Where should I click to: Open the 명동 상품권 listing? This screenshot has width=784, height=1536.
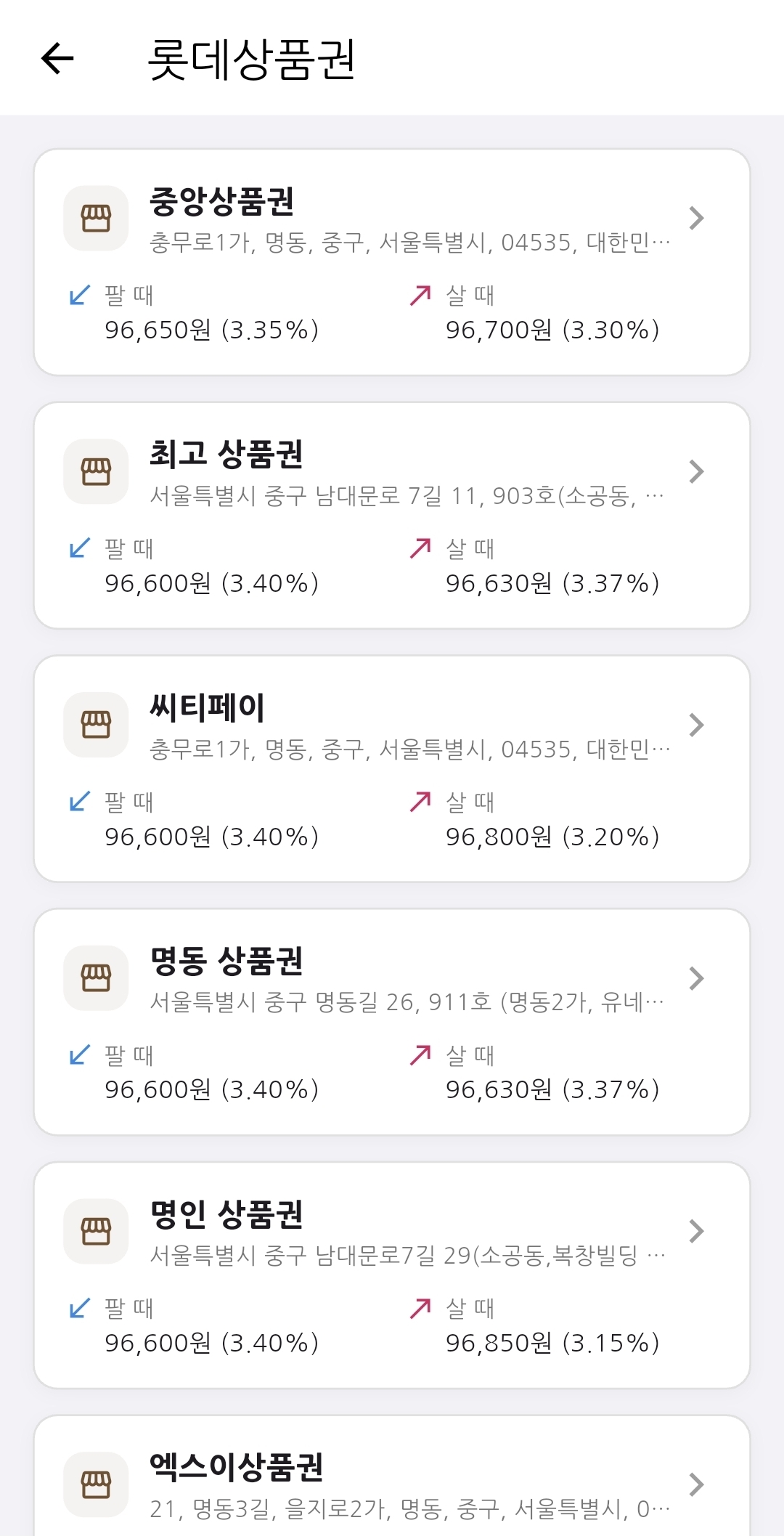(392, 1021)
